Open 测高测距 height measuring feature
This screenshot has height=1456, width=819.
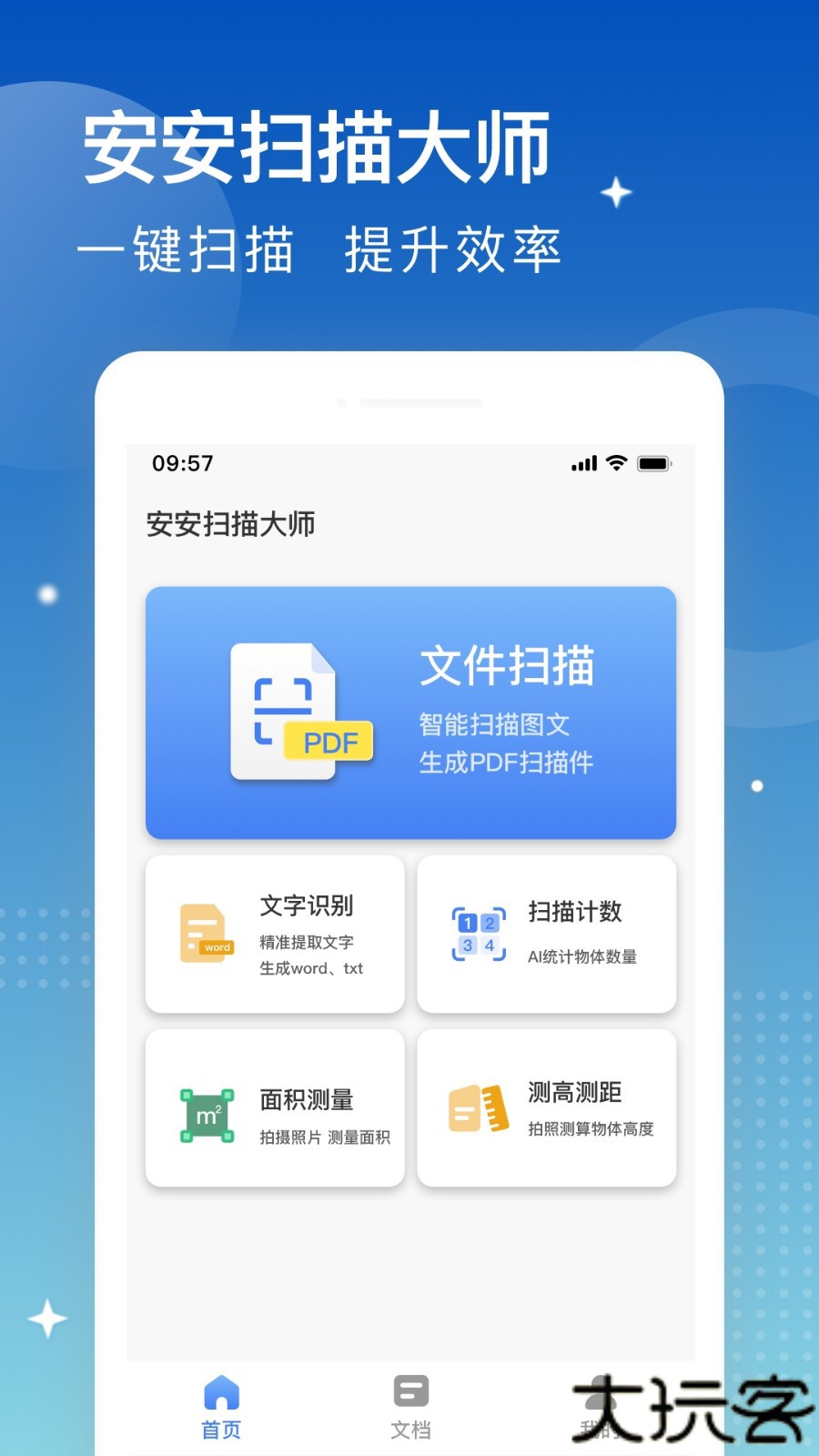(x=545, y=1107)
